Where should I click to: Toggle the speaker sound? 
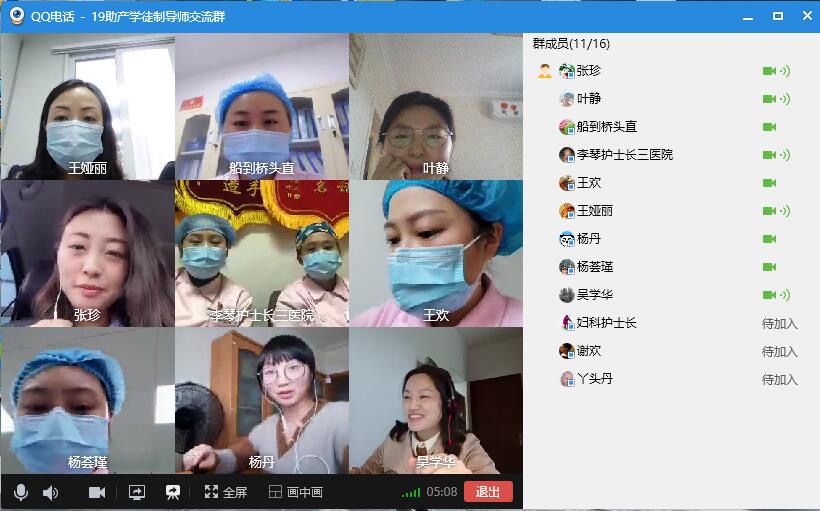50,492
